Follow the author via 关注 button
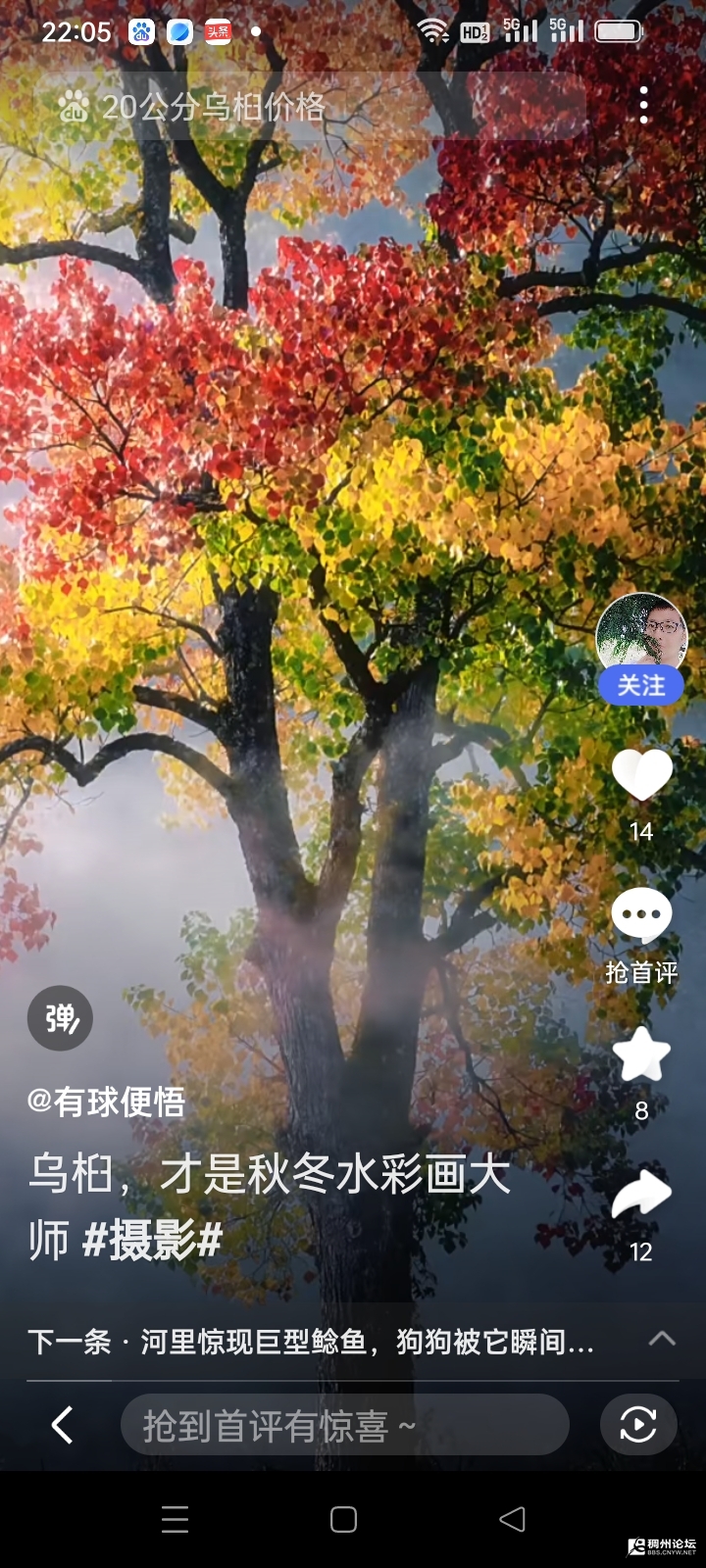Image resolution: width=706 pixels, height=1568 pixels. click(x=641, y=685)
